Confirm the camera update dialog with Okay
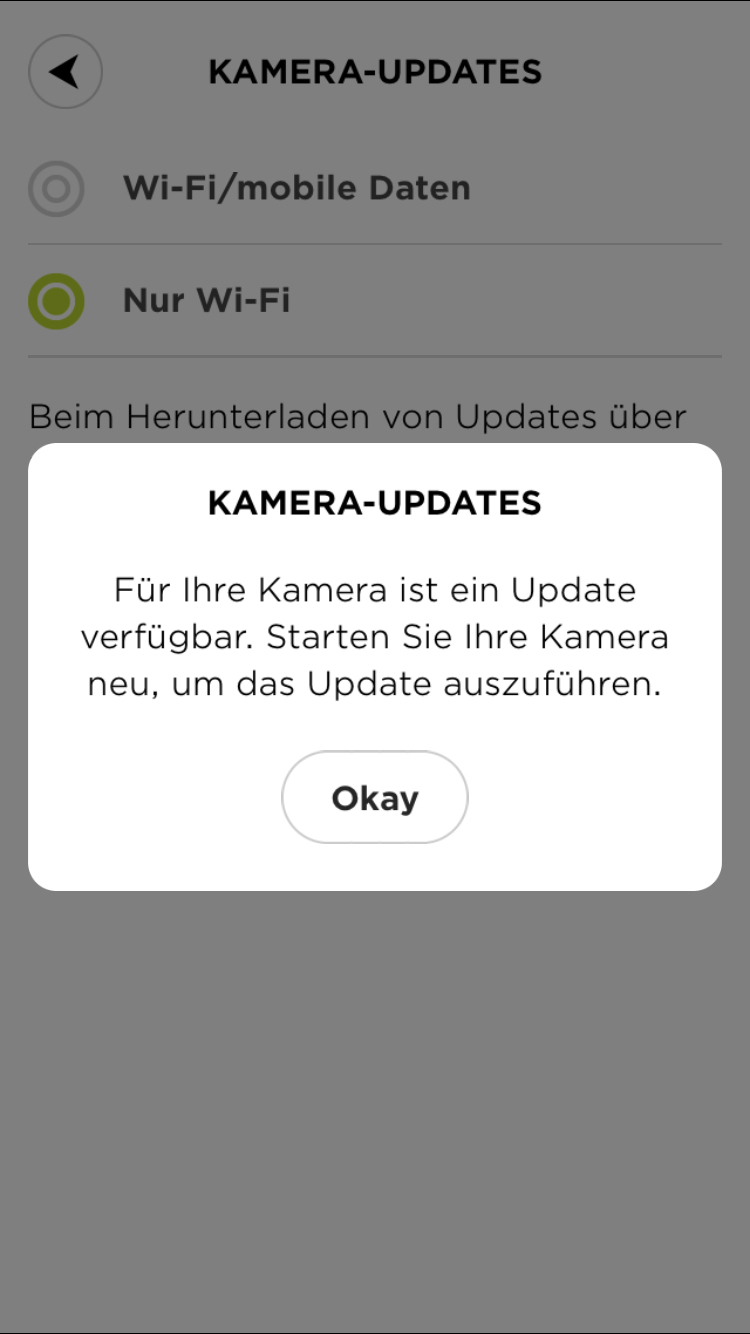This screenshot has height=1334, width=750. (x=375, y=797)
